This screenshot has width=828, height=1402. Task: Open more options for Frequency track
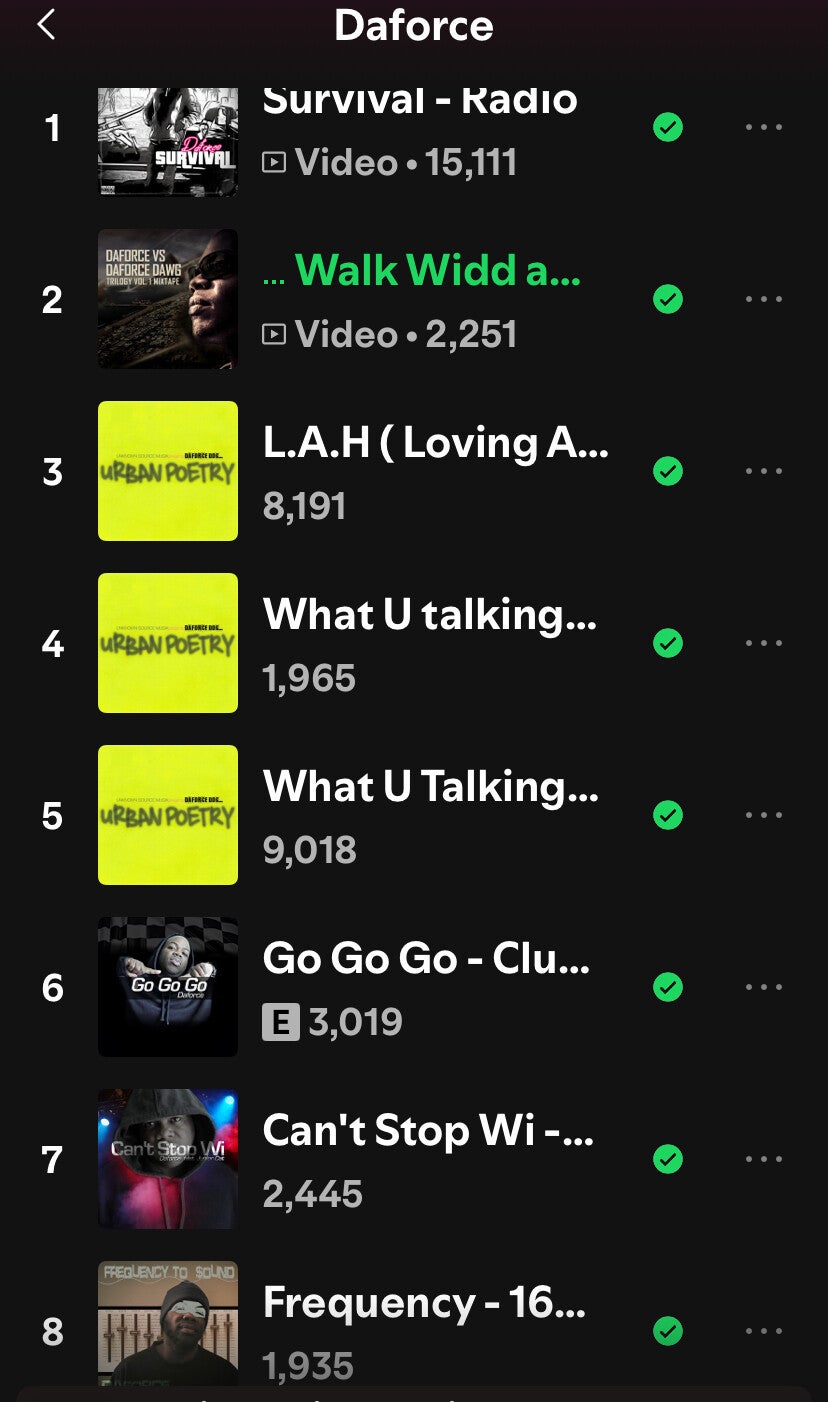pos(764,1331)
